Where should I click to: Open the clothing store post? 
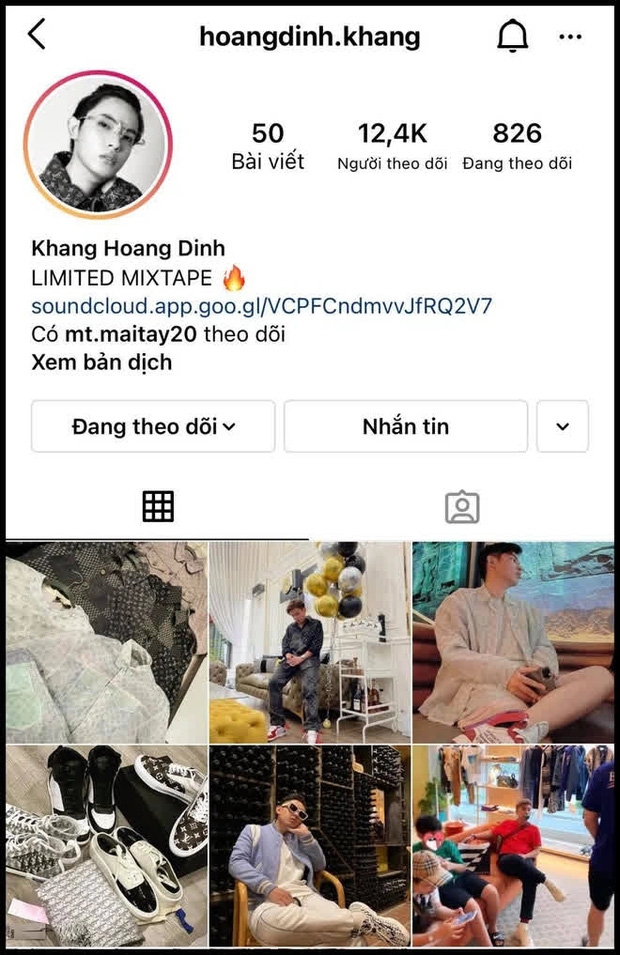click(x=513, y=845)
